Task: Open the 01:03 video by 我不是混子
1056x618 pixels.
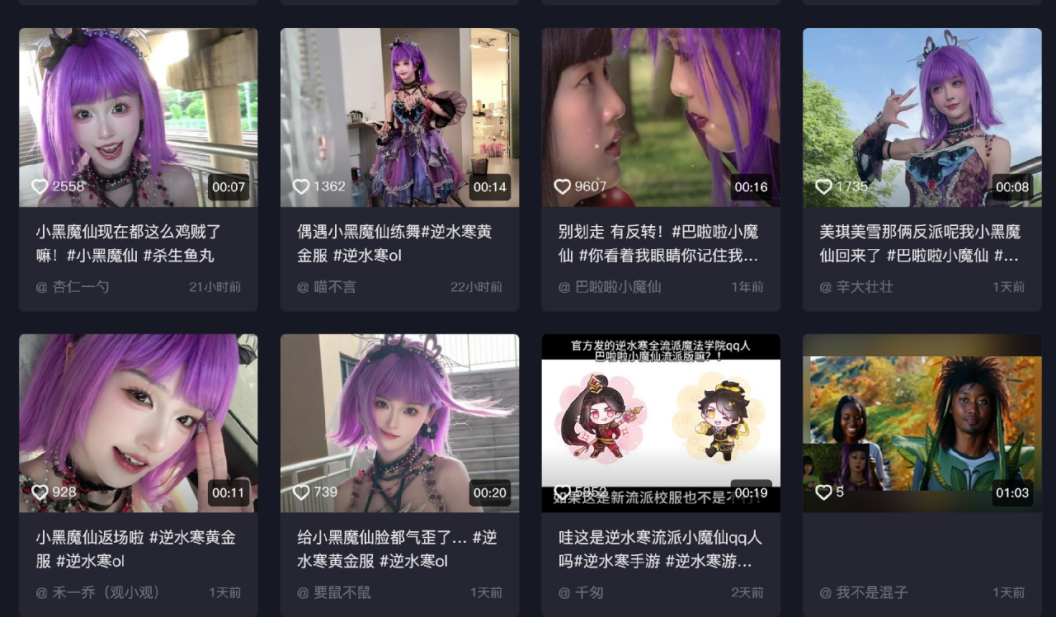Action: pyautogui.click(x=922, y=423)
